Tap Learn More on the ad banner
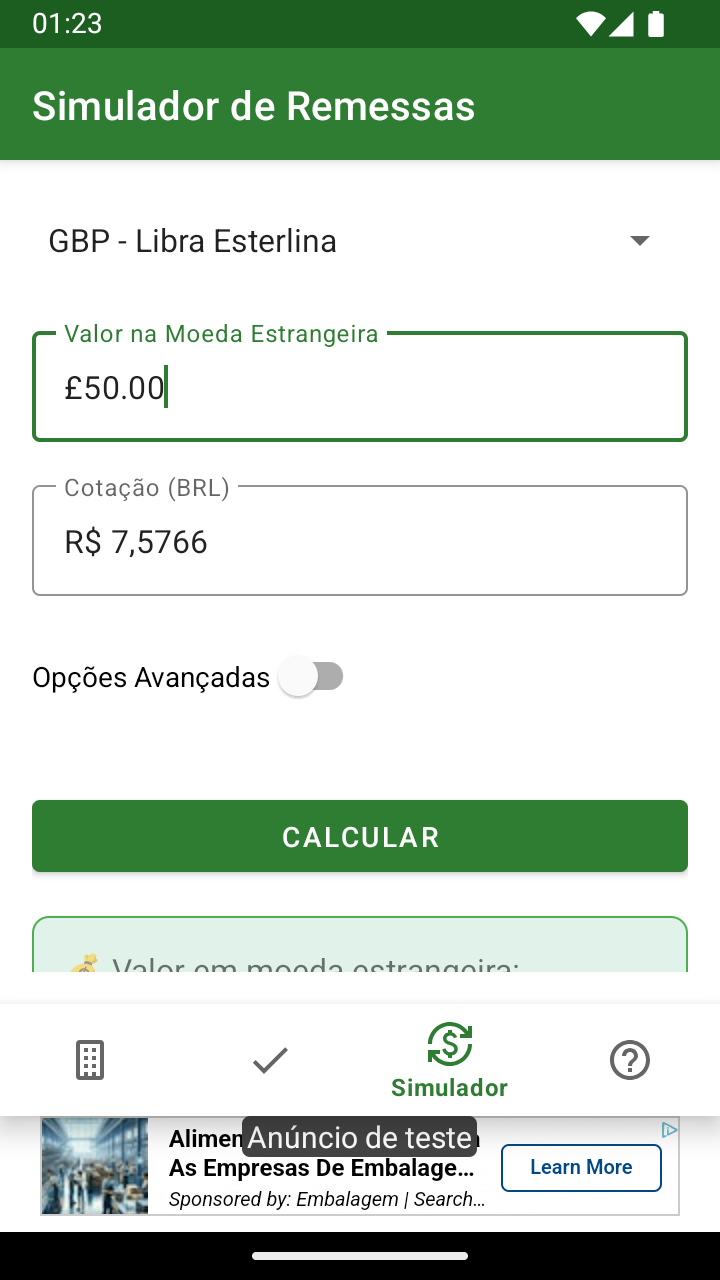The height and width of the screenshot is (1280, 720). click(581, 1167)
